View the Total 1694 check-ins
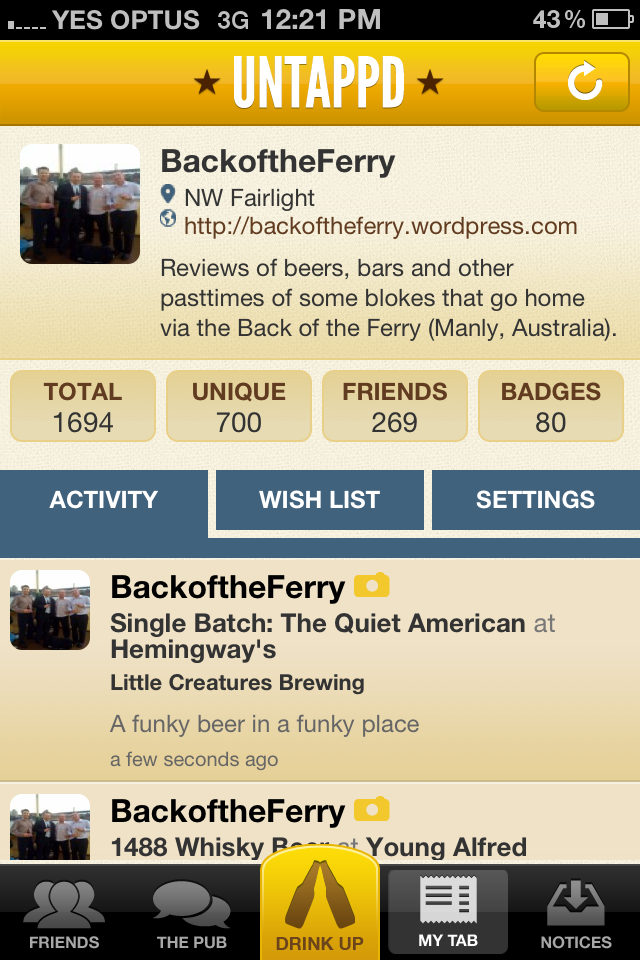This screenshot has height=960, width=640. pos(83,406)
